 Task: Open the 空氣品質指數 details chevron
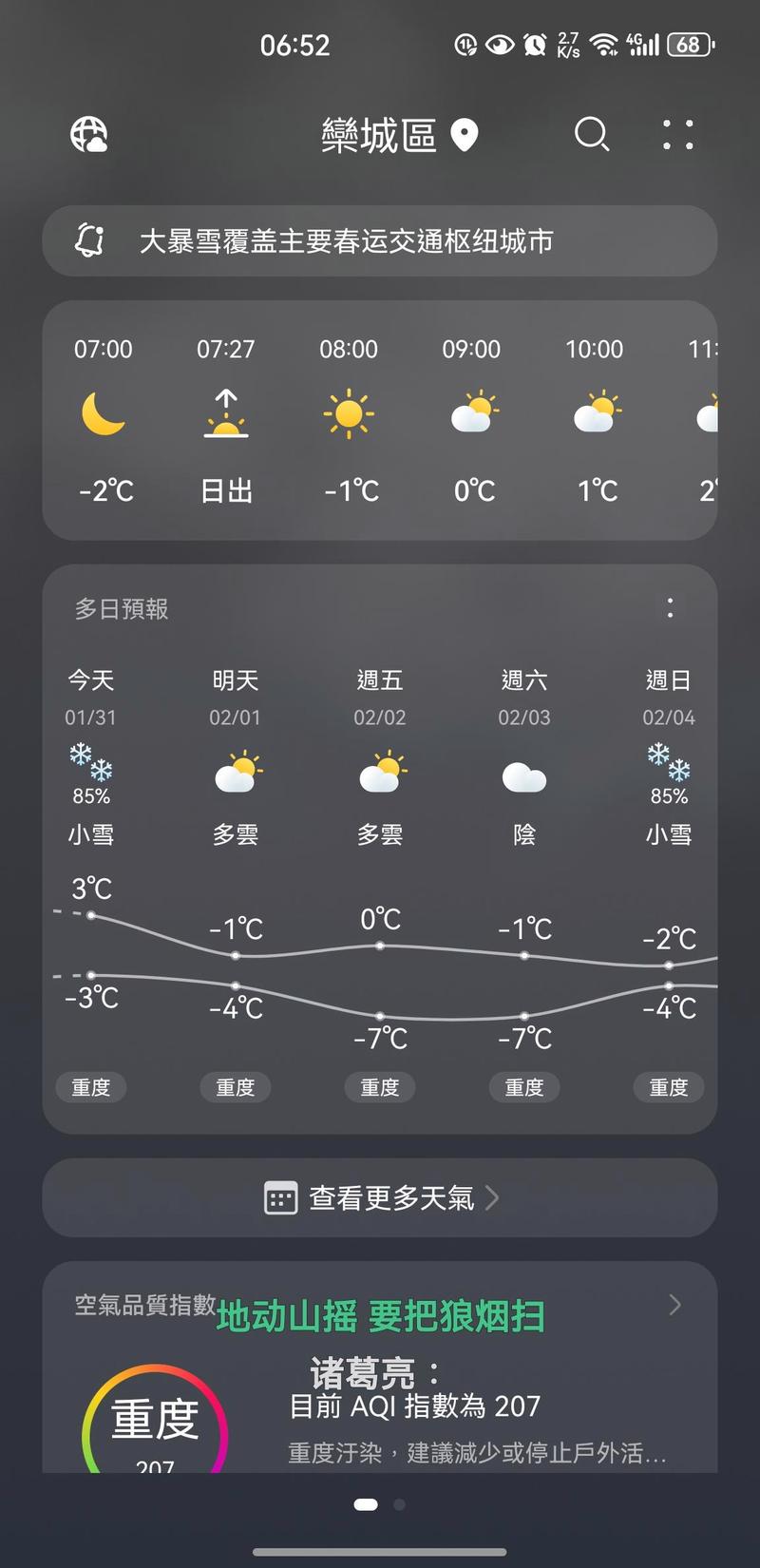674,1305
